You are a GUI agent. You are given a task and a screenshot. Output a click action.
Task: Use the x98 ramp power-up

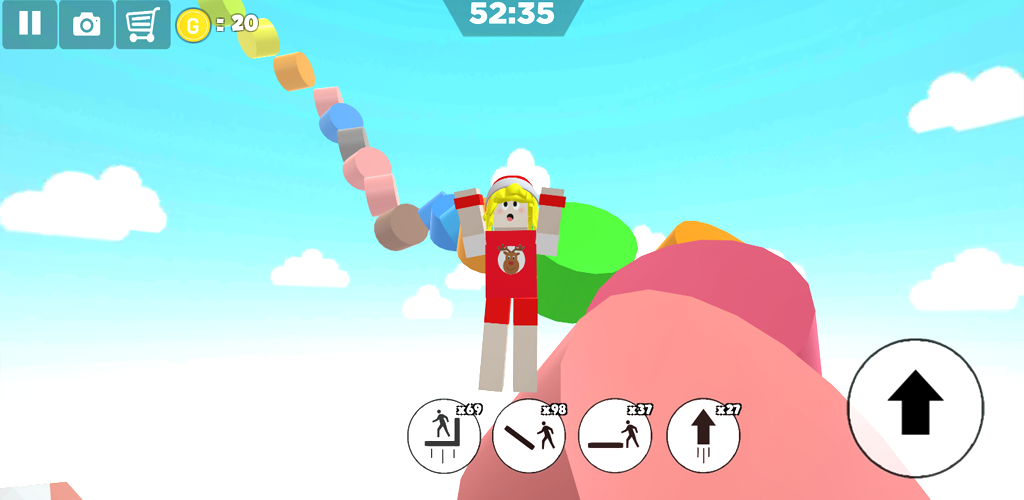(x=529, y=436)
